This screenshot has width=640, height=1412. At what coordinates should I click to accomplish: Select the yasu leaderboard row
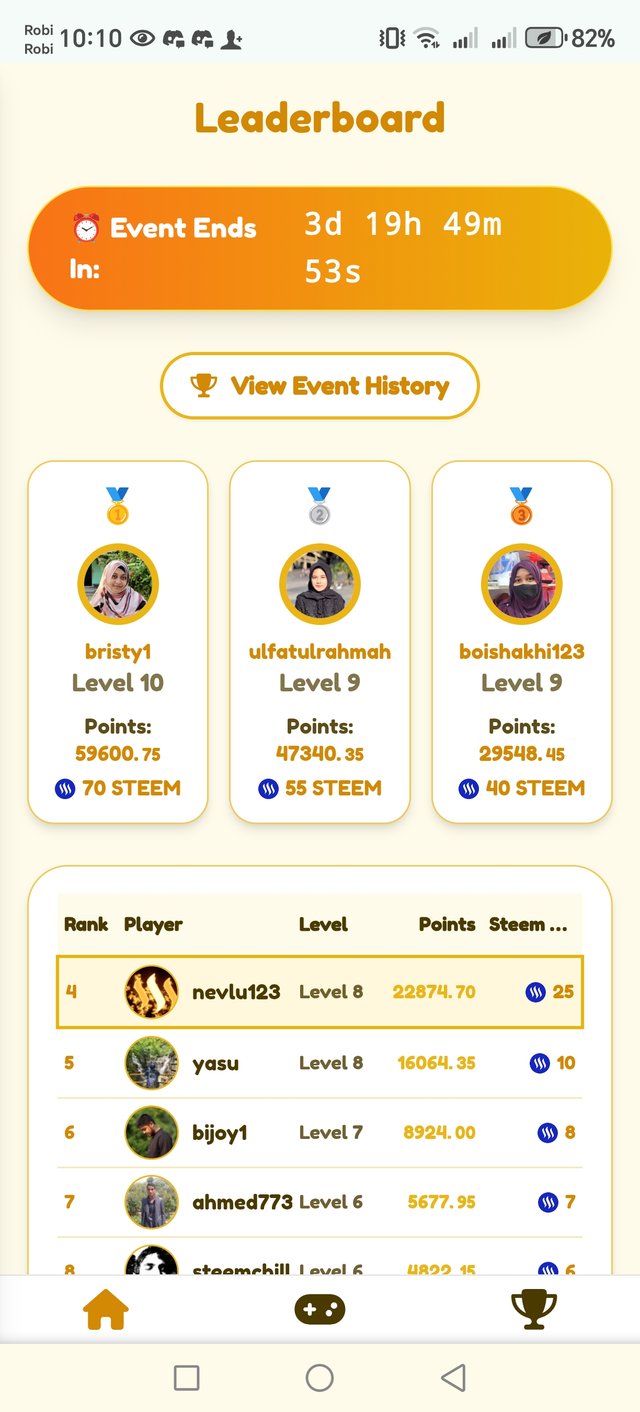[x=320, y=1063]
